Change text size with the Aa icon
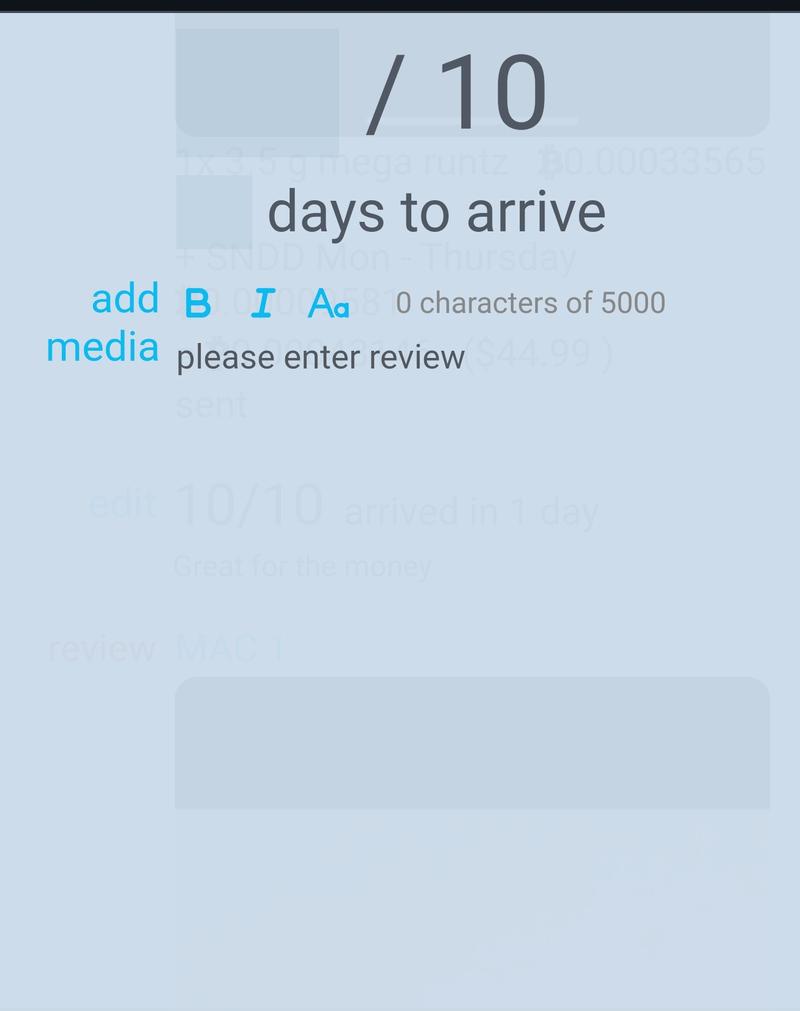The height and width of the screenshot is (1011, 800). pos(328,303)
